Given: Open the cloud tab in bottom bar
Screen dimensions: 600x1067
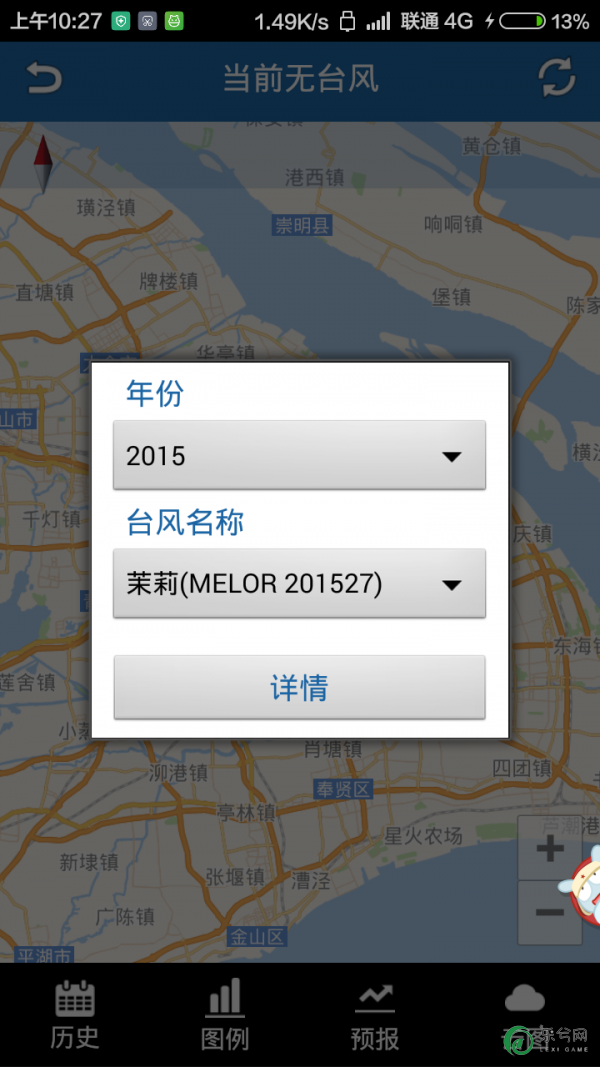Looking at the screenshot, I should [524, 1015].
